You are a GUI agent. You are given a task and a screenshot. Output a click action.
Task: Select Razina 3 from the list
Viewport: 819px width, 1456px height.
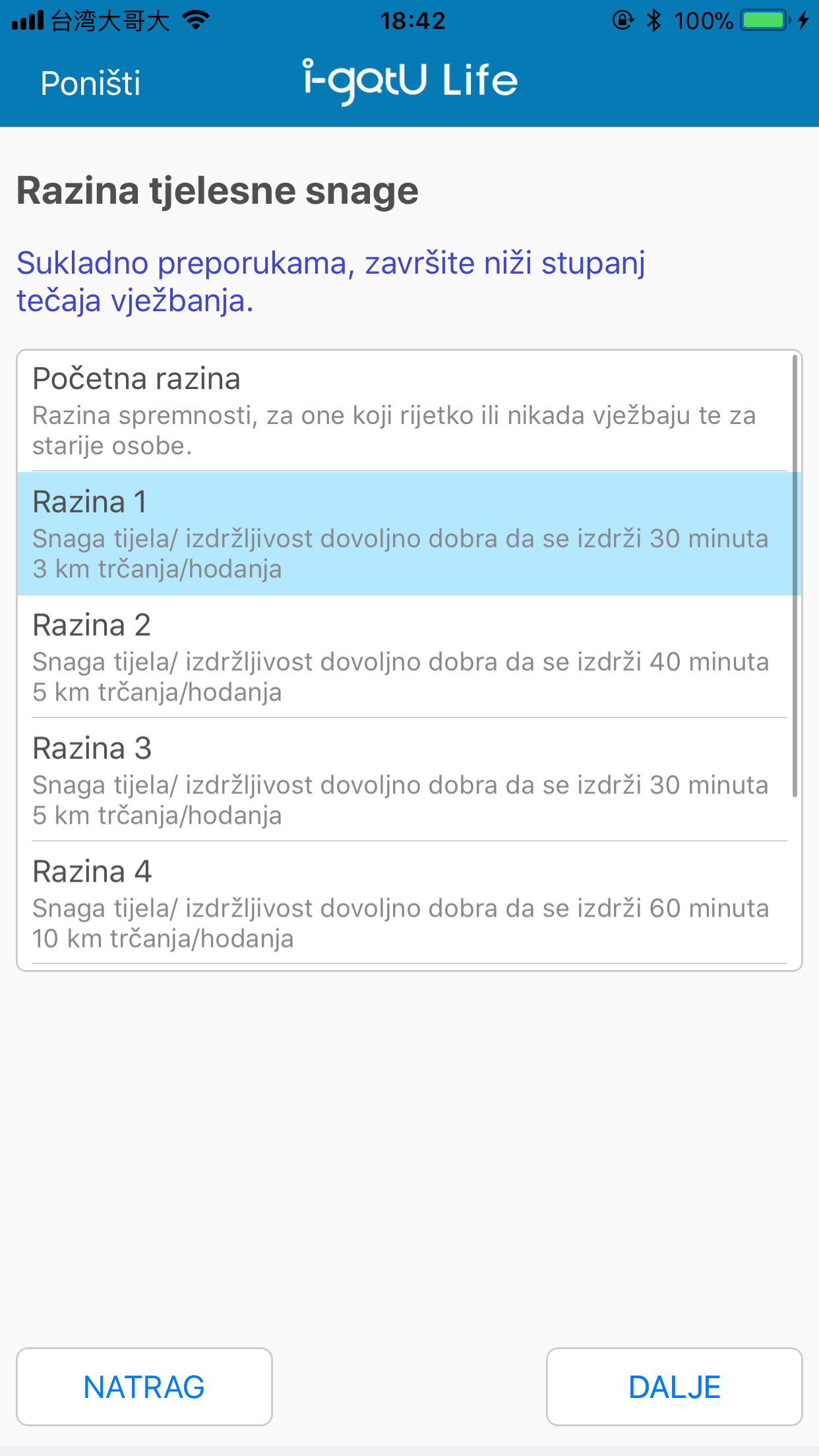409,780
